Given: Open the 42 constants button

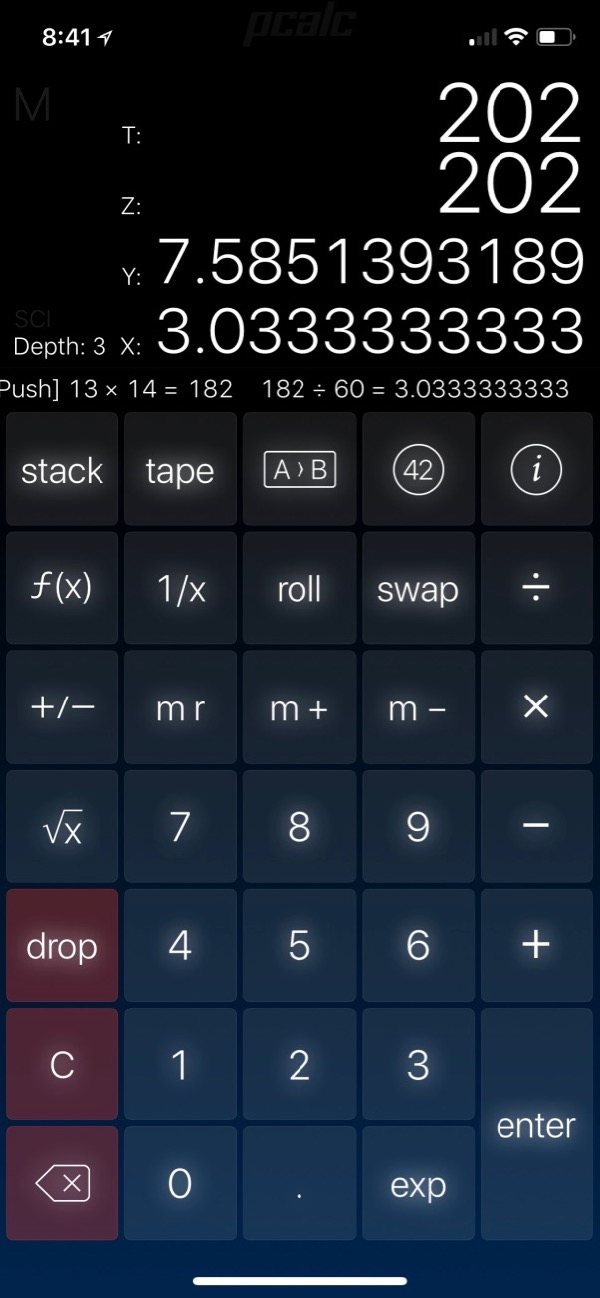Looking at the screenshot, I should pos(418,470).
